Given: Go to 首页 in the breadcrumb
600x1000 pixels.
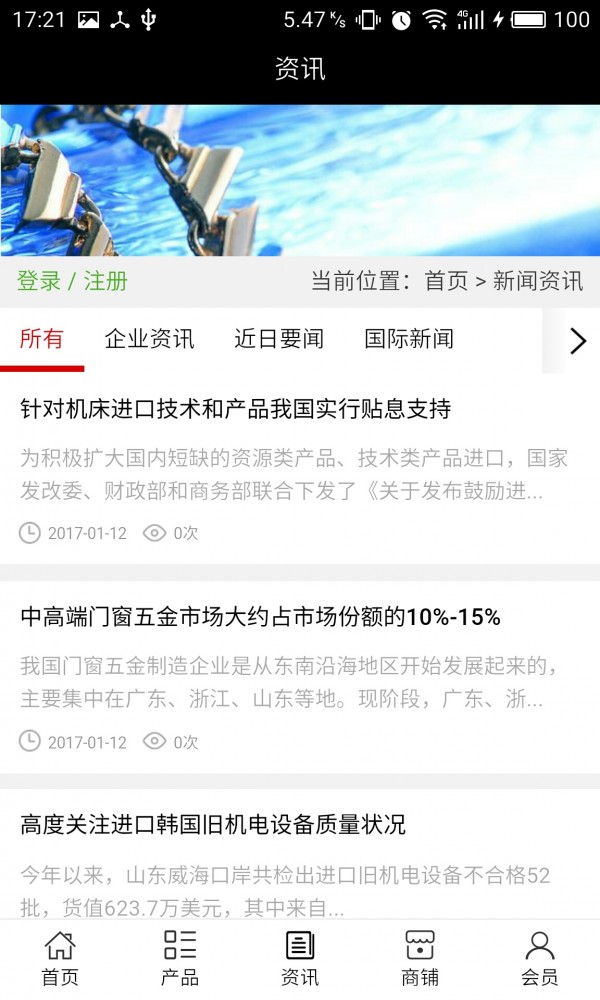Looking at the screenshot, I should tap(446, 281).
